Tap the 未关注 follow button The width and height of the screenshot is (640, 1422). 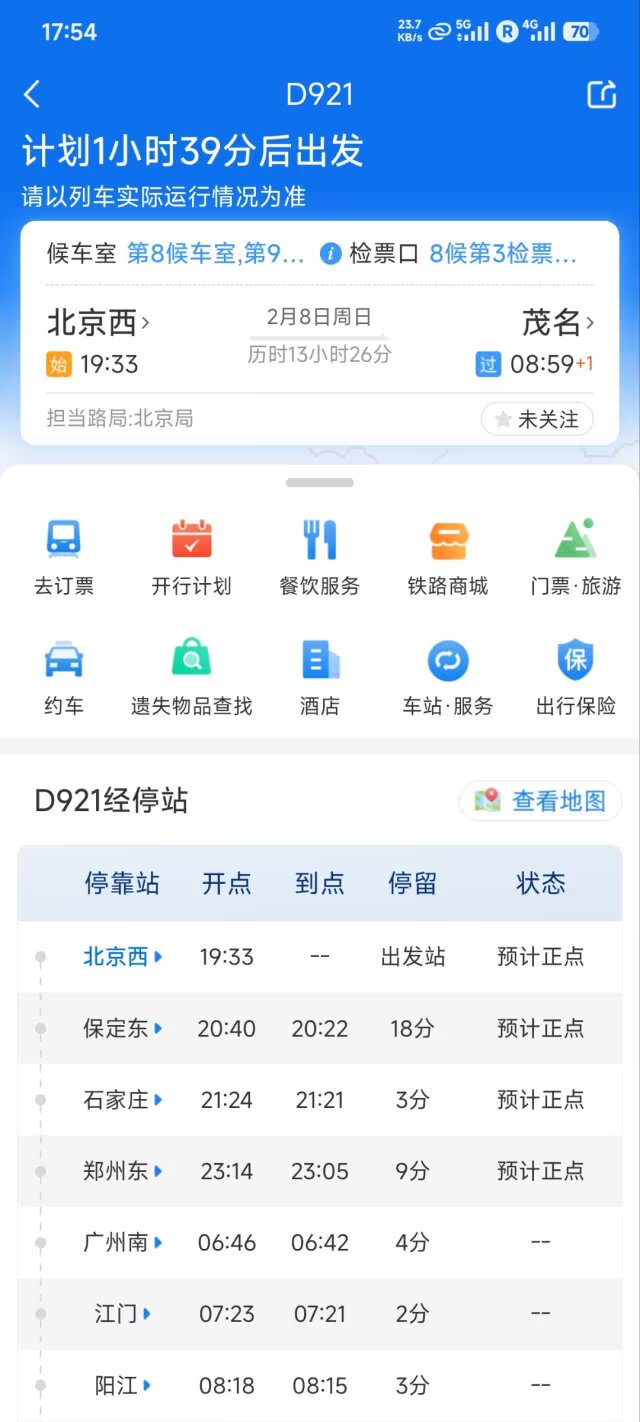click(537, 419)
